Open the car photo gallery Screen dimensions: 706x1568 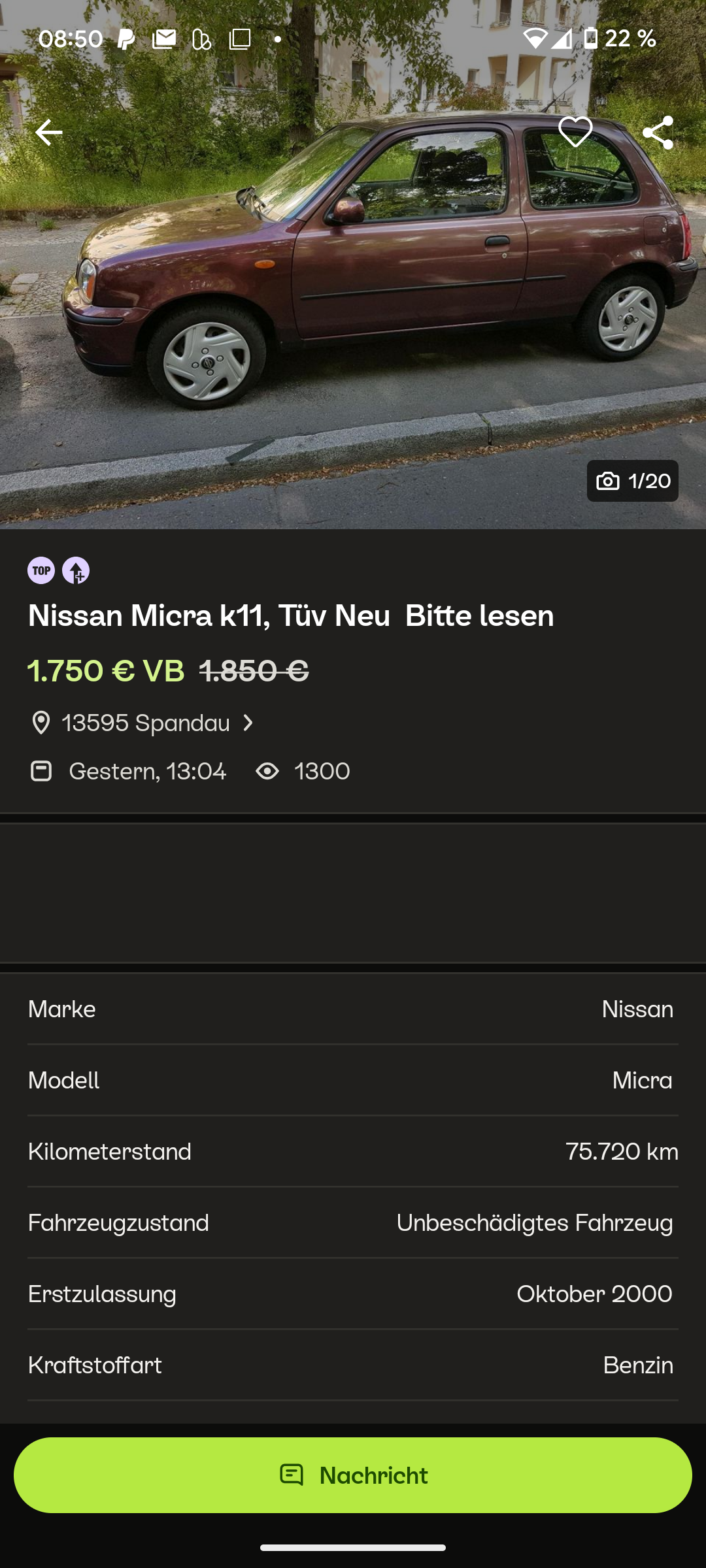tap(353, 265)
